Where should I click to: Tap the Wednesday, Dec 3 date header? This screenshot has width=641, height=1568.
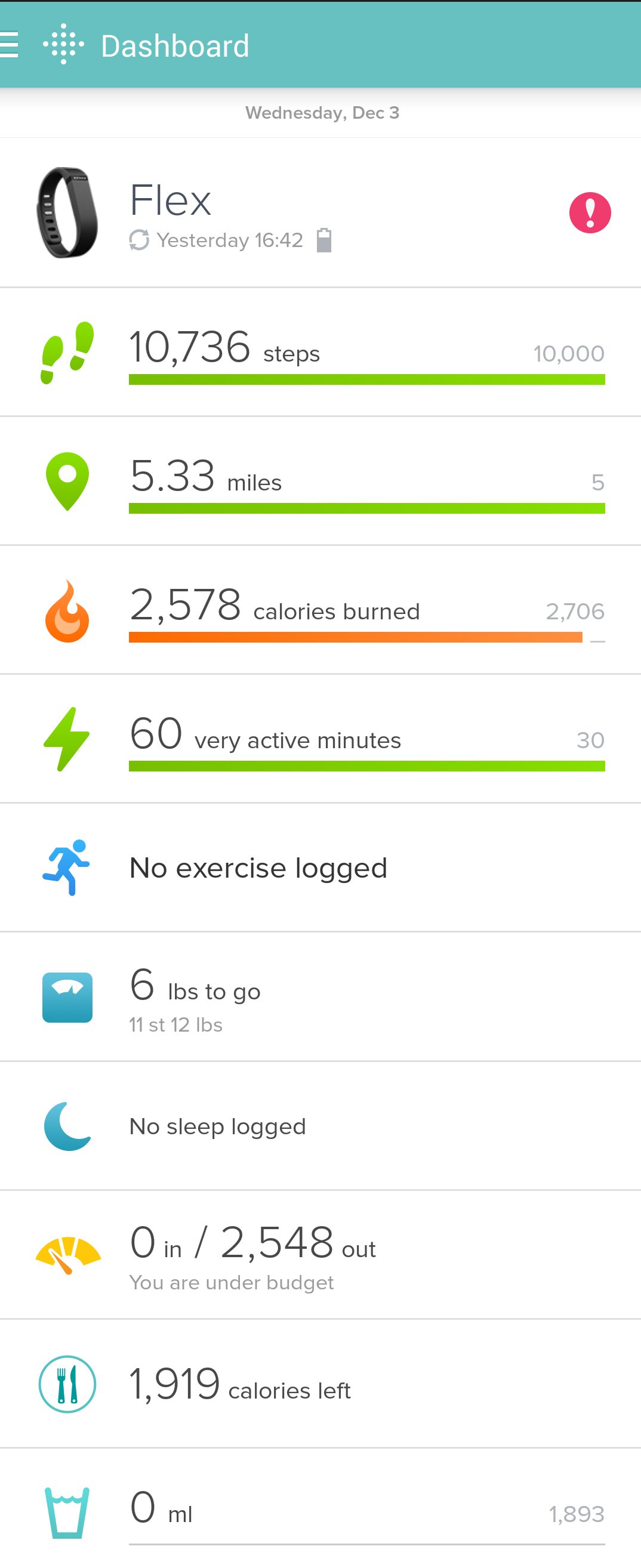pyautogui.click(x=321, y=112)
